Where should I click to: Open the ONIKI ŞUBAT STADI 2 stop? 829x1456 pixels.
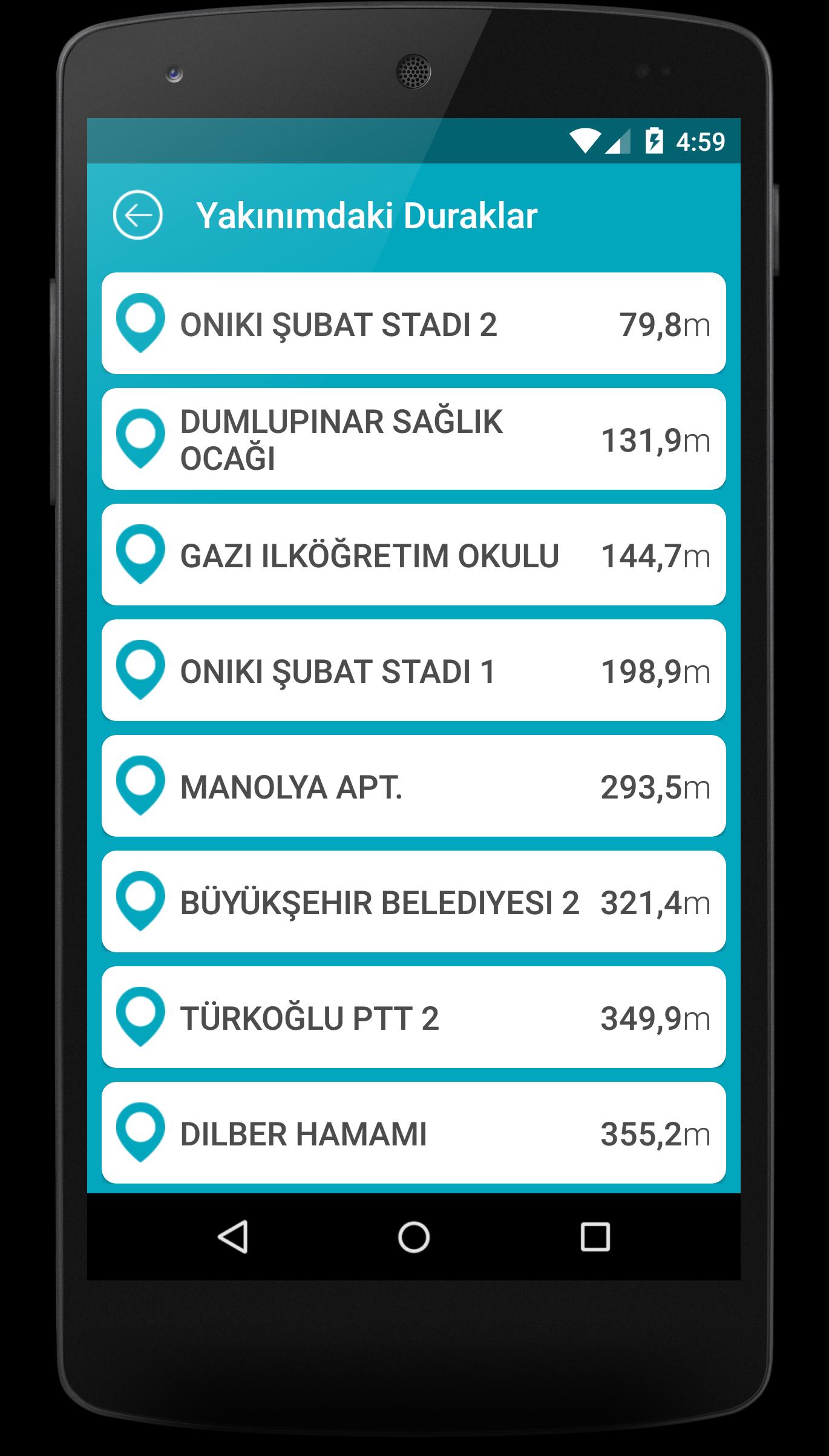coord(413,324)
